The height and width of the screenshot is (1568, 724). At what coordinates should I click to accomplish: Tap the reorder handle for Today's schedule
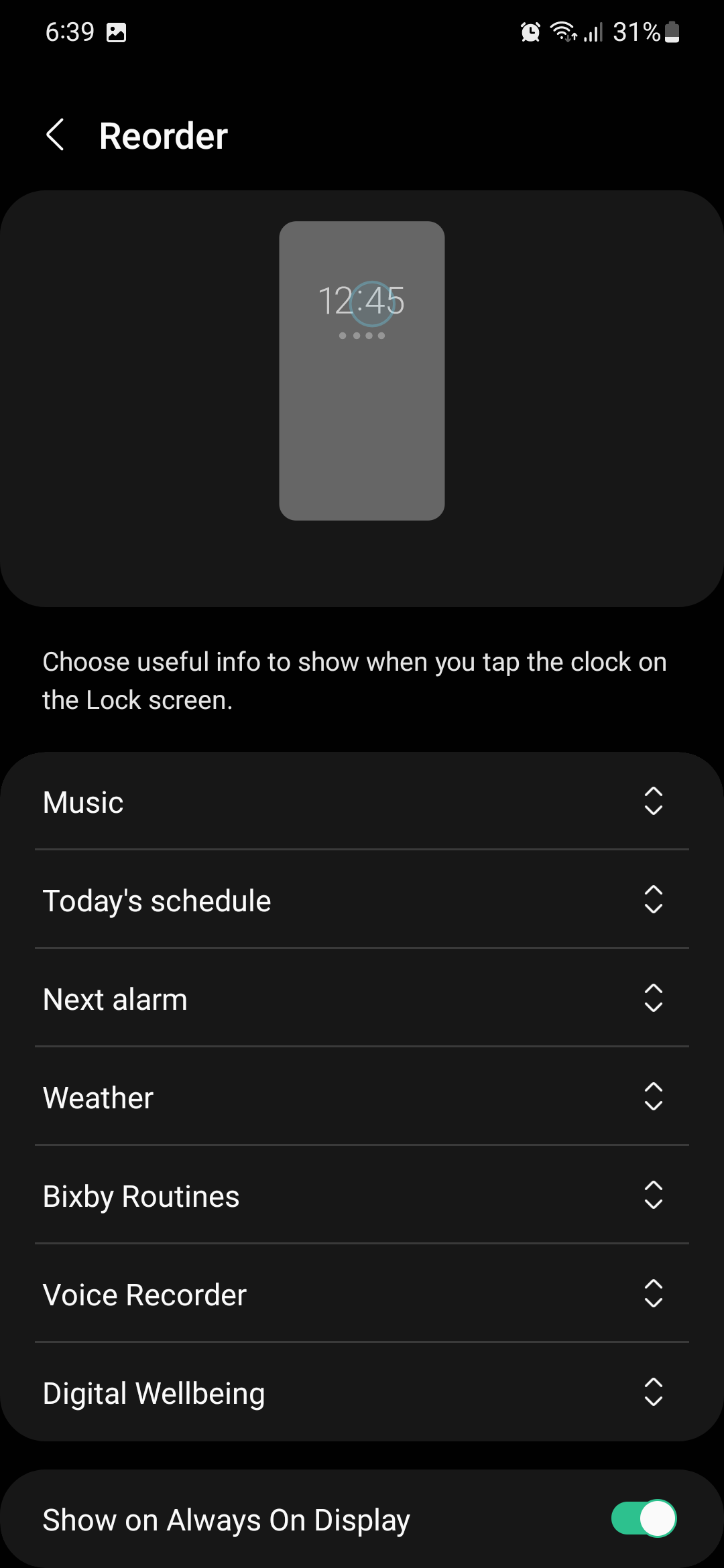pos(653,900)
